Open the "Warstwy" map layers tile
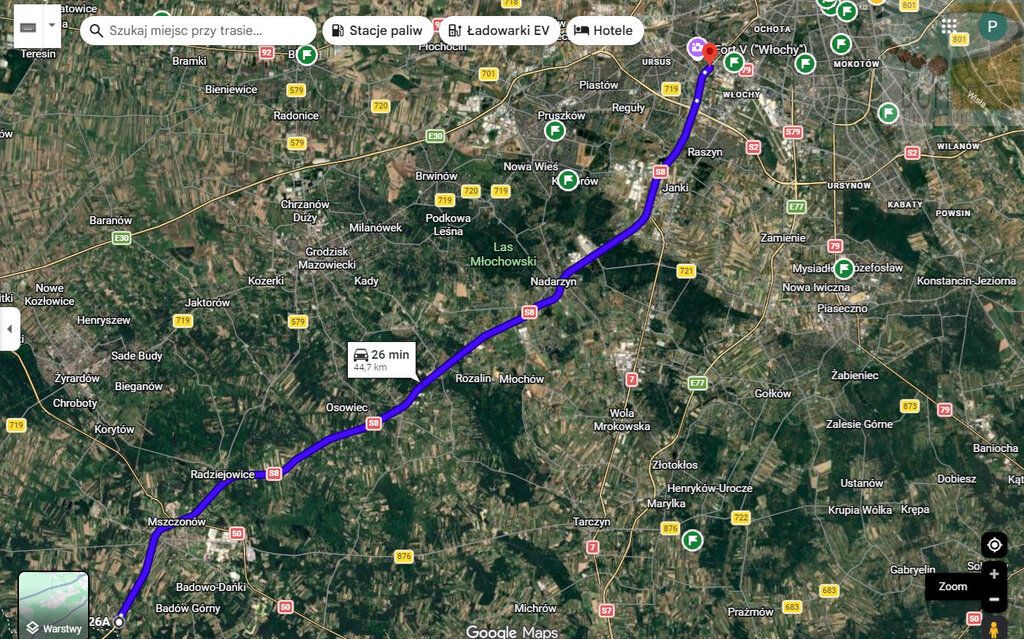This screenshot has height=639, width=1024. (54, 605)
